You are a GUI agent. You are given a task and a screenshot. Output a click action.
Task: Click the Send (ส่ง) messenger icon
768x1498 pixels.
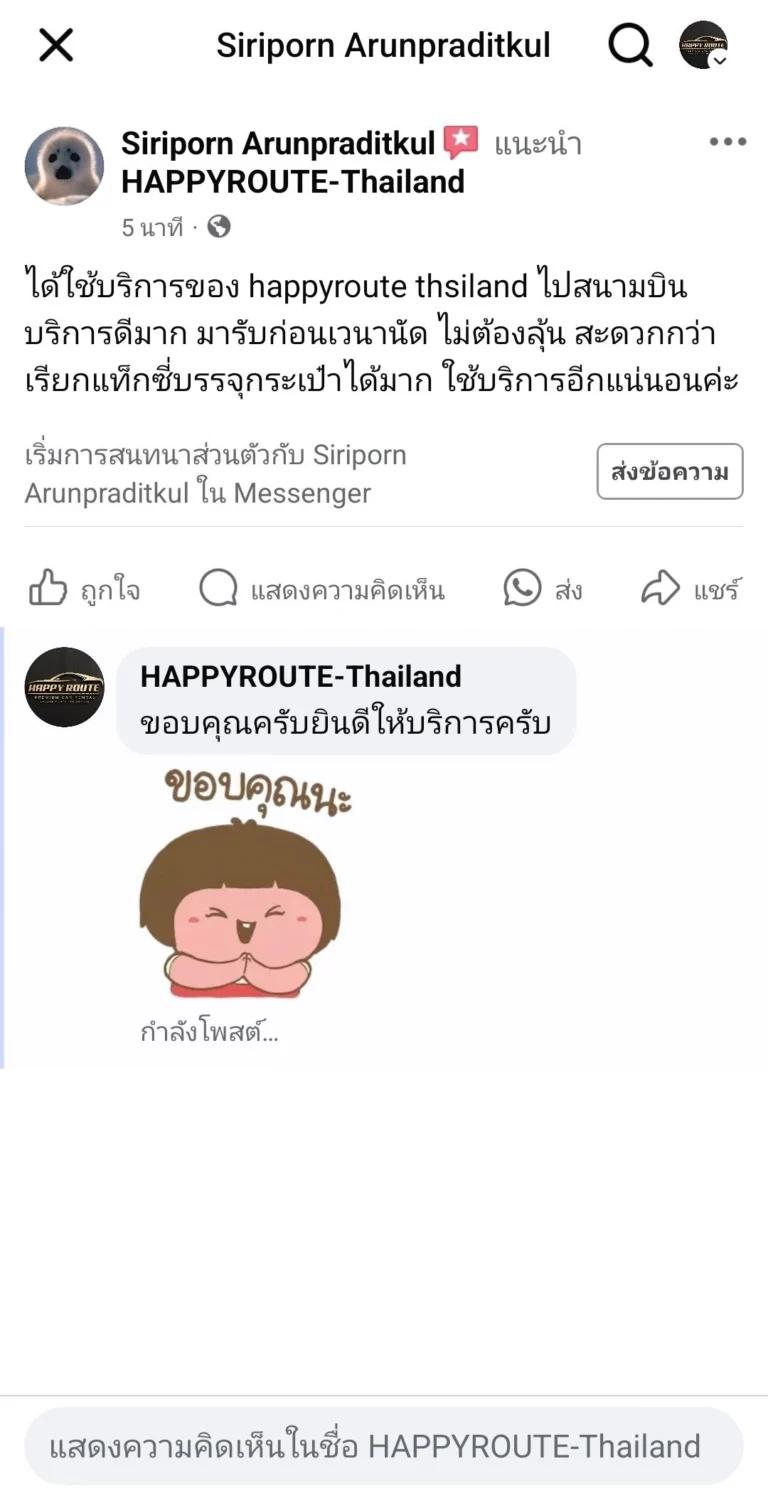pyautogui.click(x=521, y=588)
